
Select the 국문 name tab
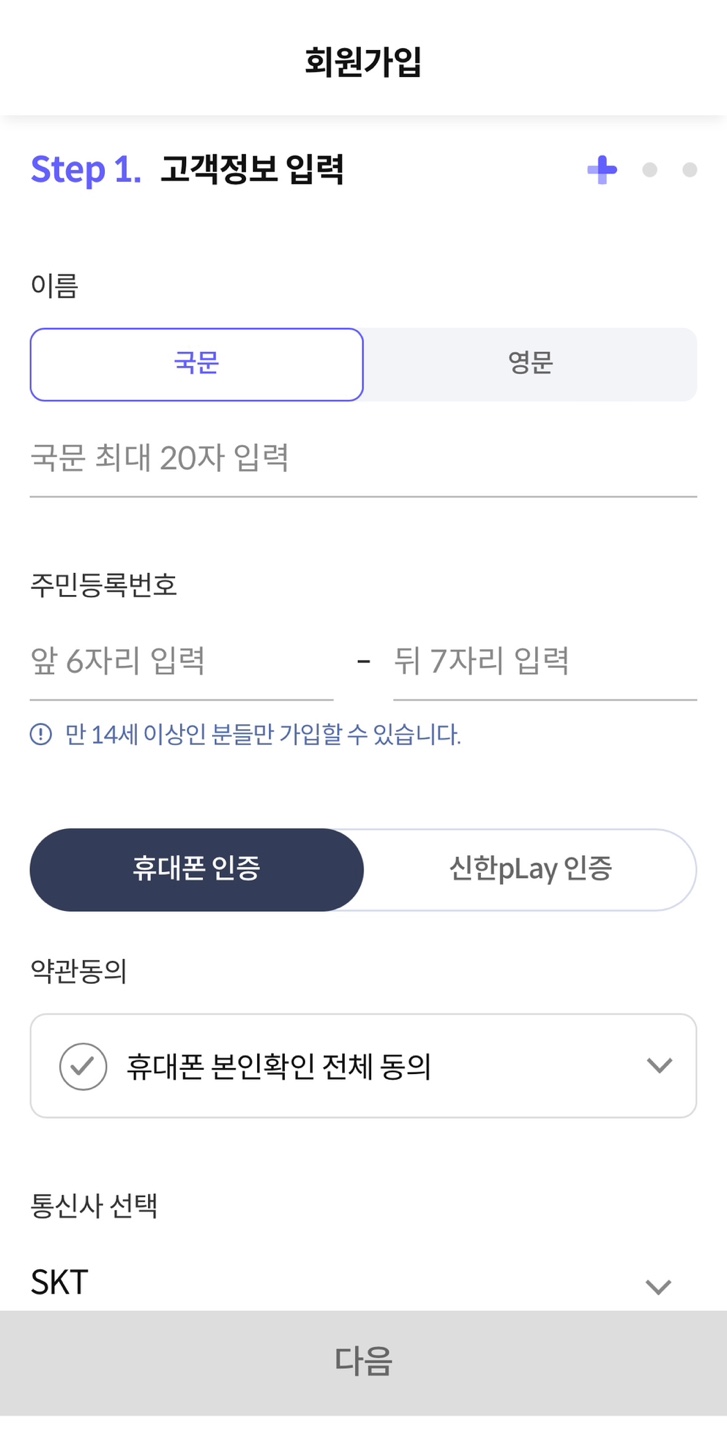[x=196, y=364]
